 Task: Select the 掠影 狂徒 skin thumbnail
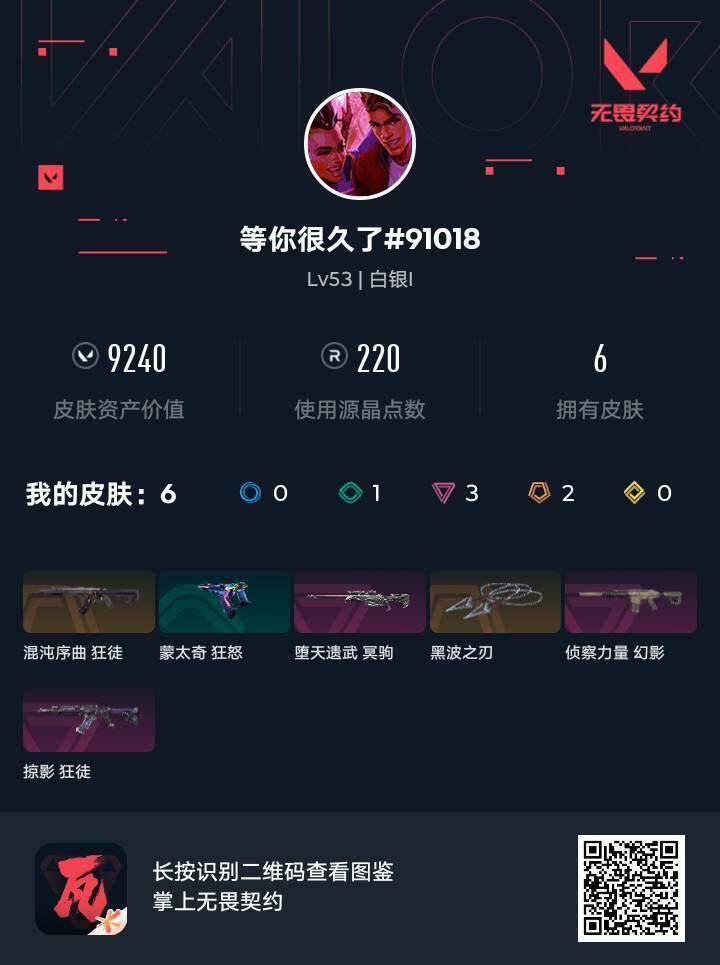click(x=88, y=719)
